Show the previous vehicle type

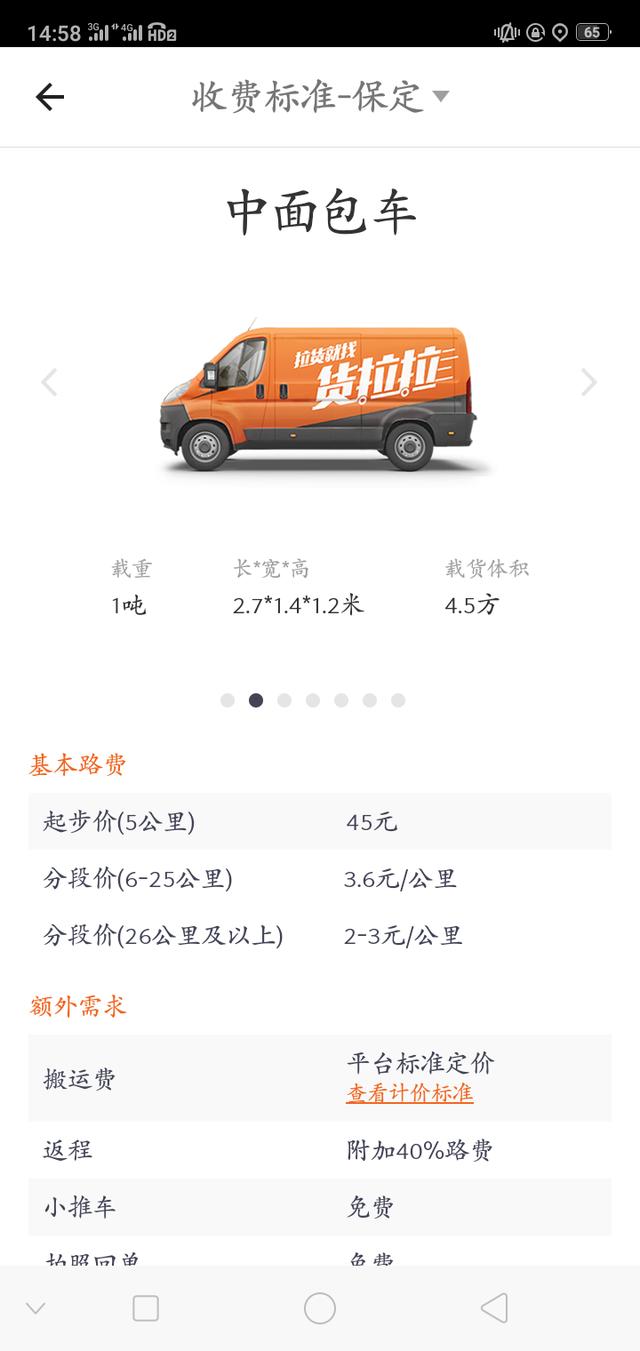tap(49, 382)
